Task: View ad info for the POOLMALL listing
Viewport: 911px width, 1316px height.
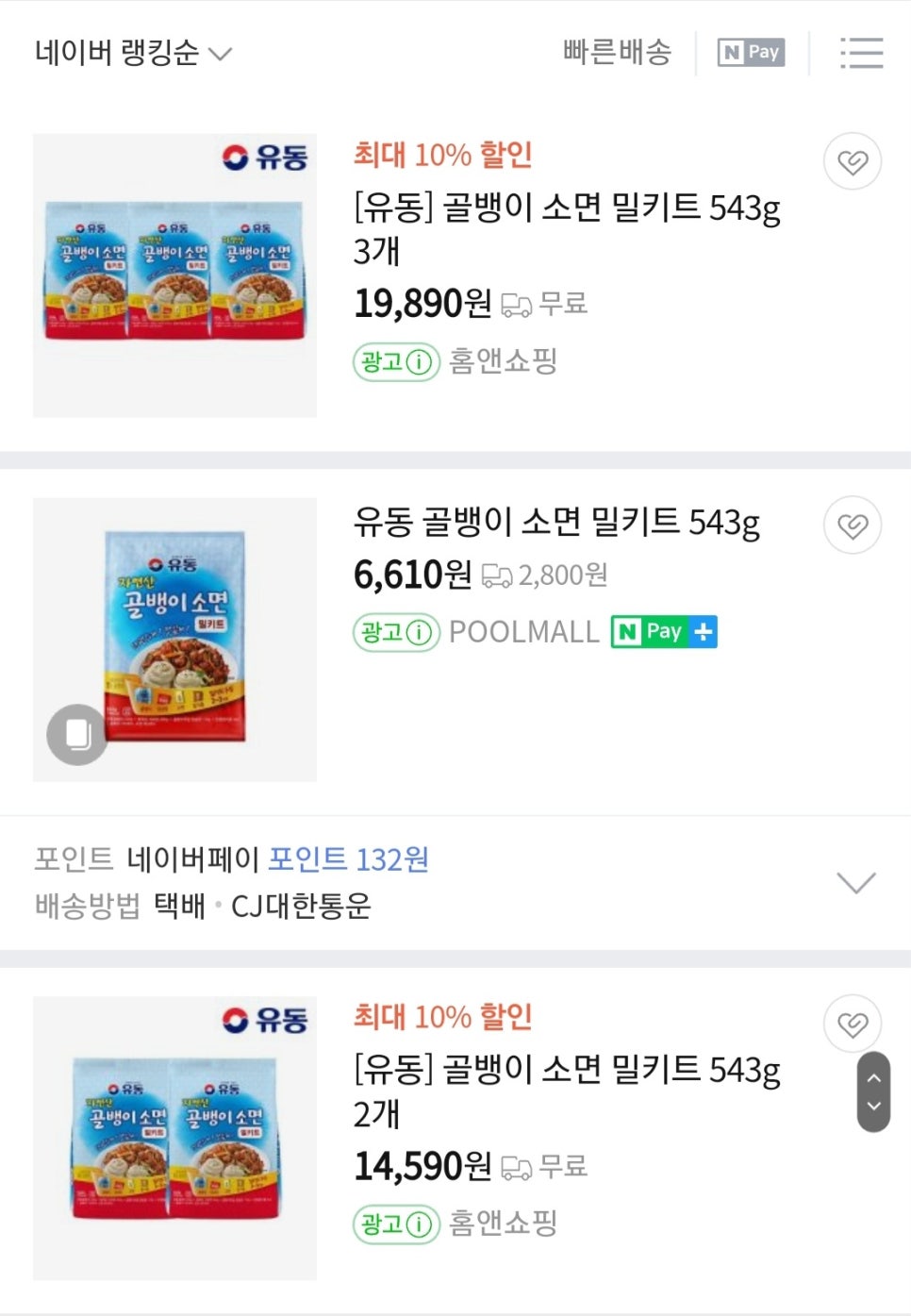Action: tap(396, 632)
